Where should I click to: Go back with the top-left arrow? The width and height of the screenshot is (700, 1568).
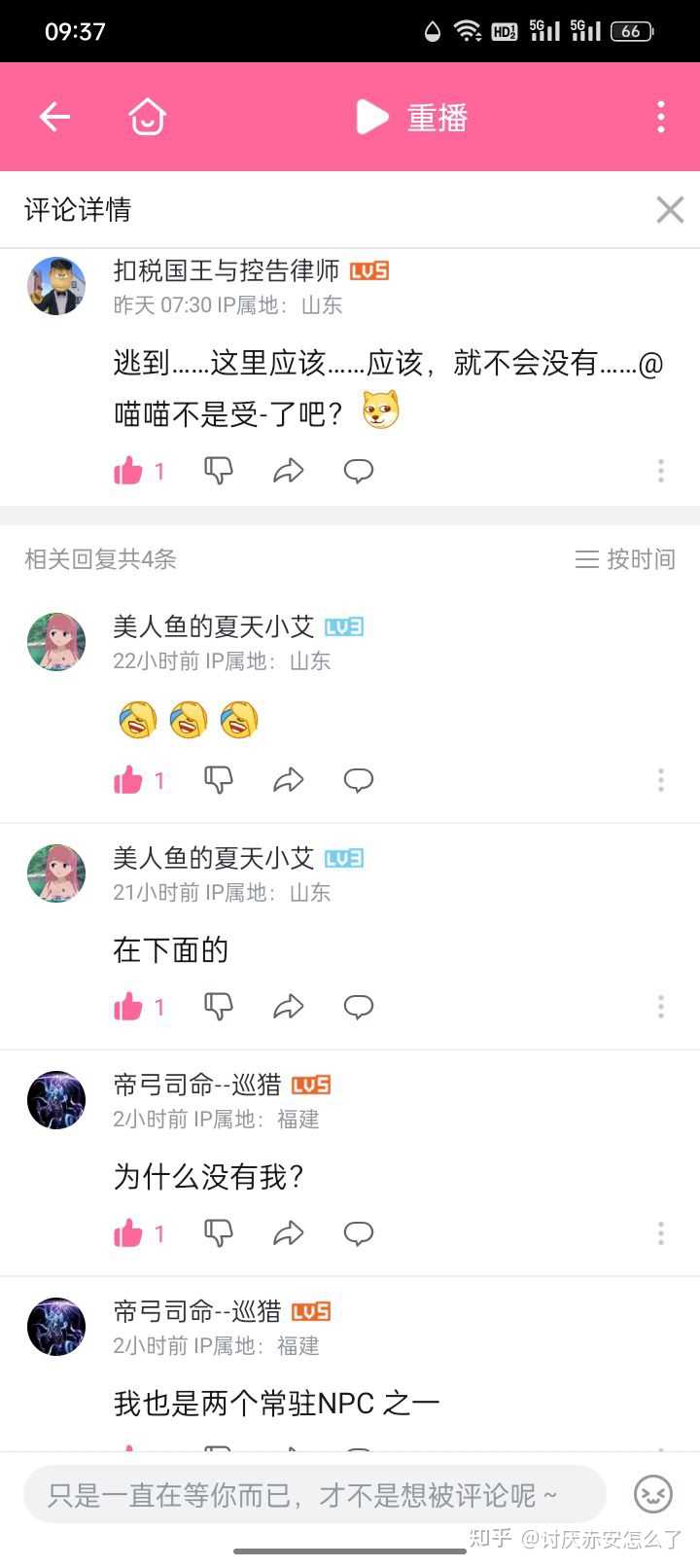click(x=54, y=118)
